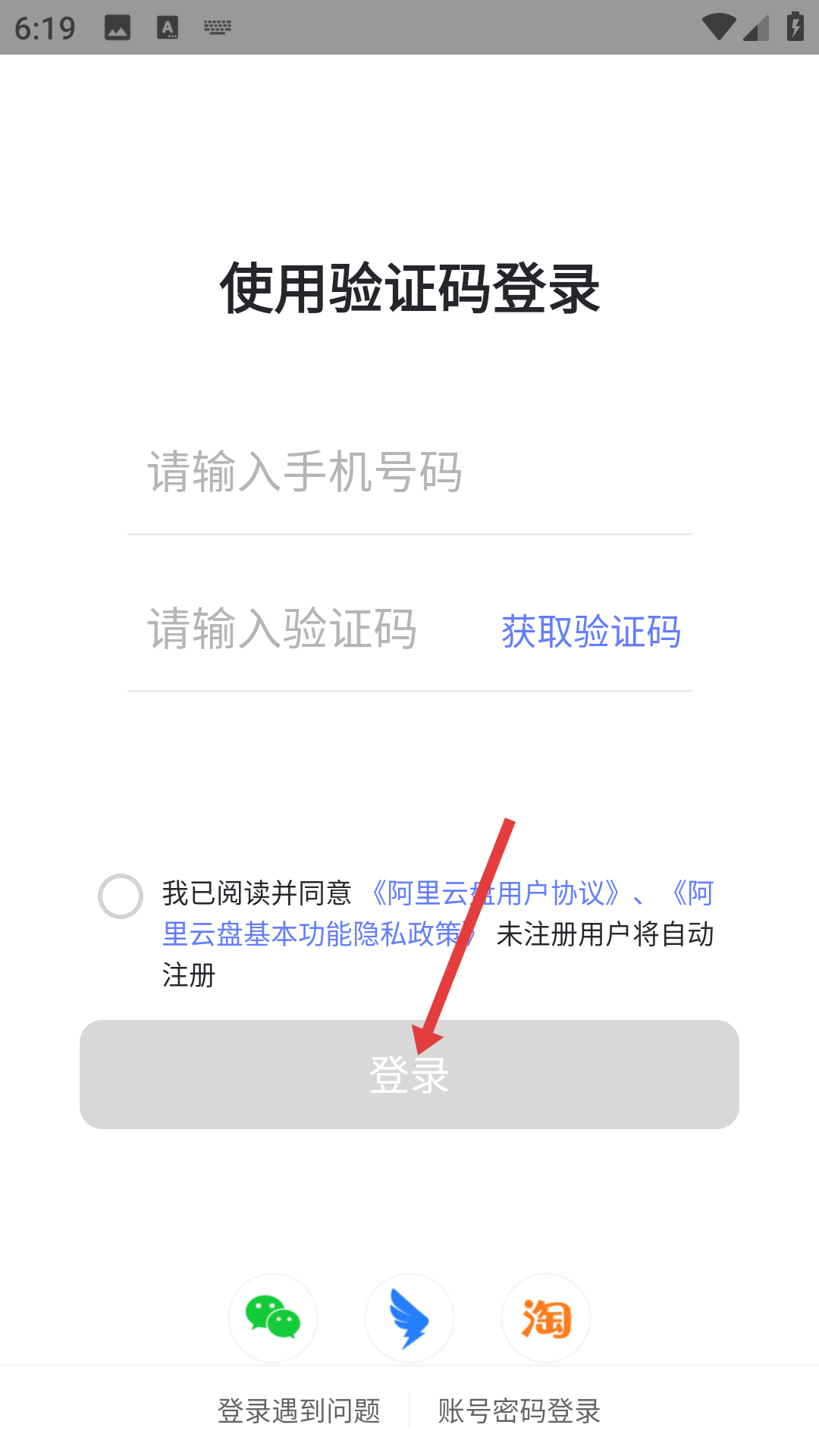This screenshot has width=819, height=1456.
Task: Focus the phone number input field
Action: pos(409,472)
